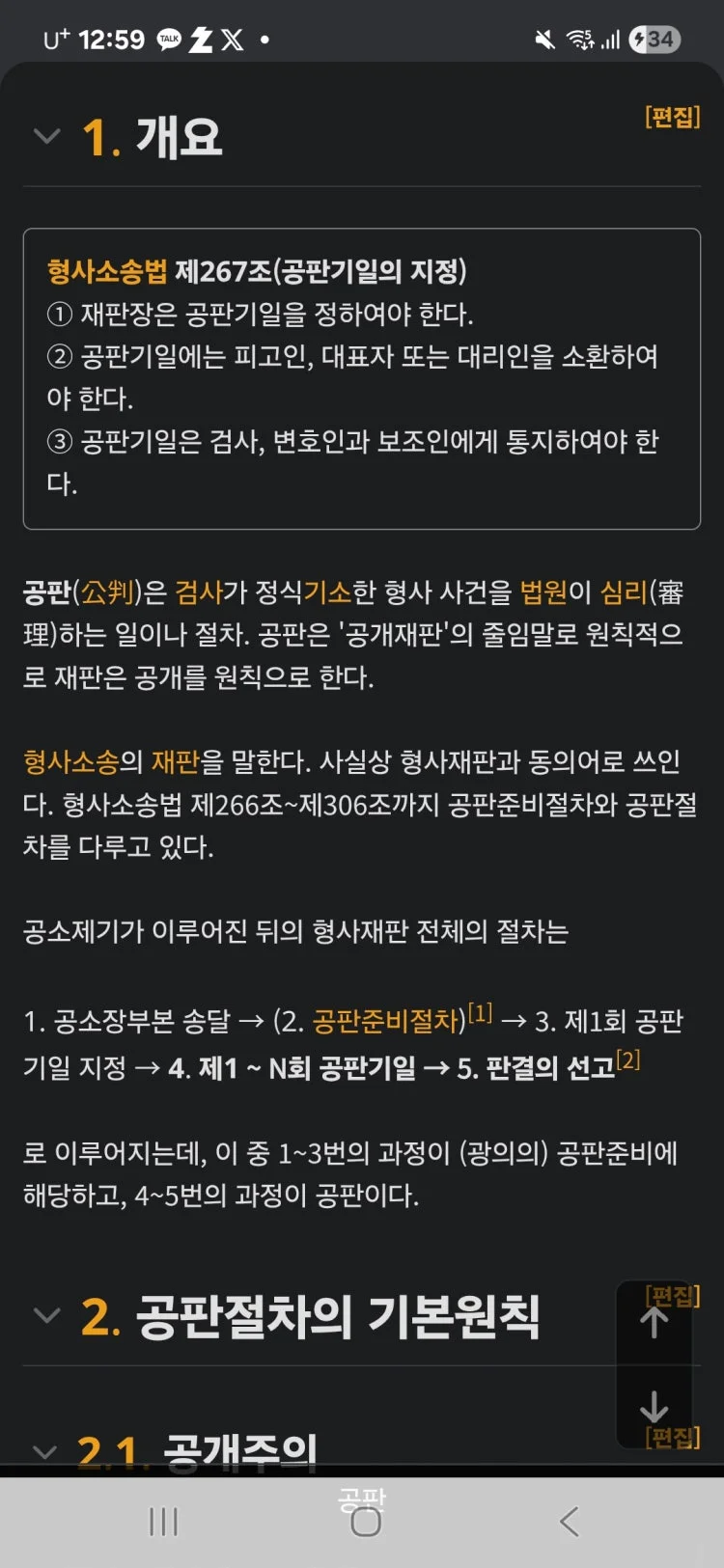Collapse section 2. 공판절차의 기본원칙
The width and height of the screenshot is (724, 1568).
[x=46, y=1315]
